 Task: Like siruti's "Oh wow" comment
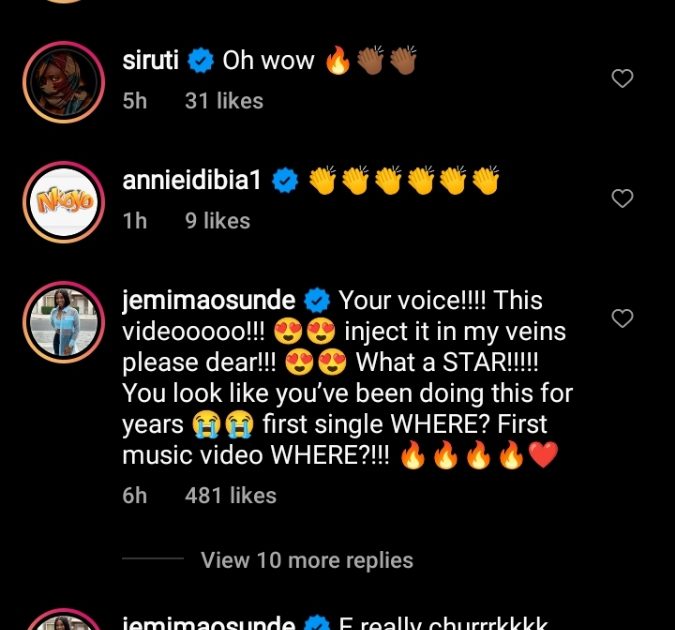click(622, 78)
